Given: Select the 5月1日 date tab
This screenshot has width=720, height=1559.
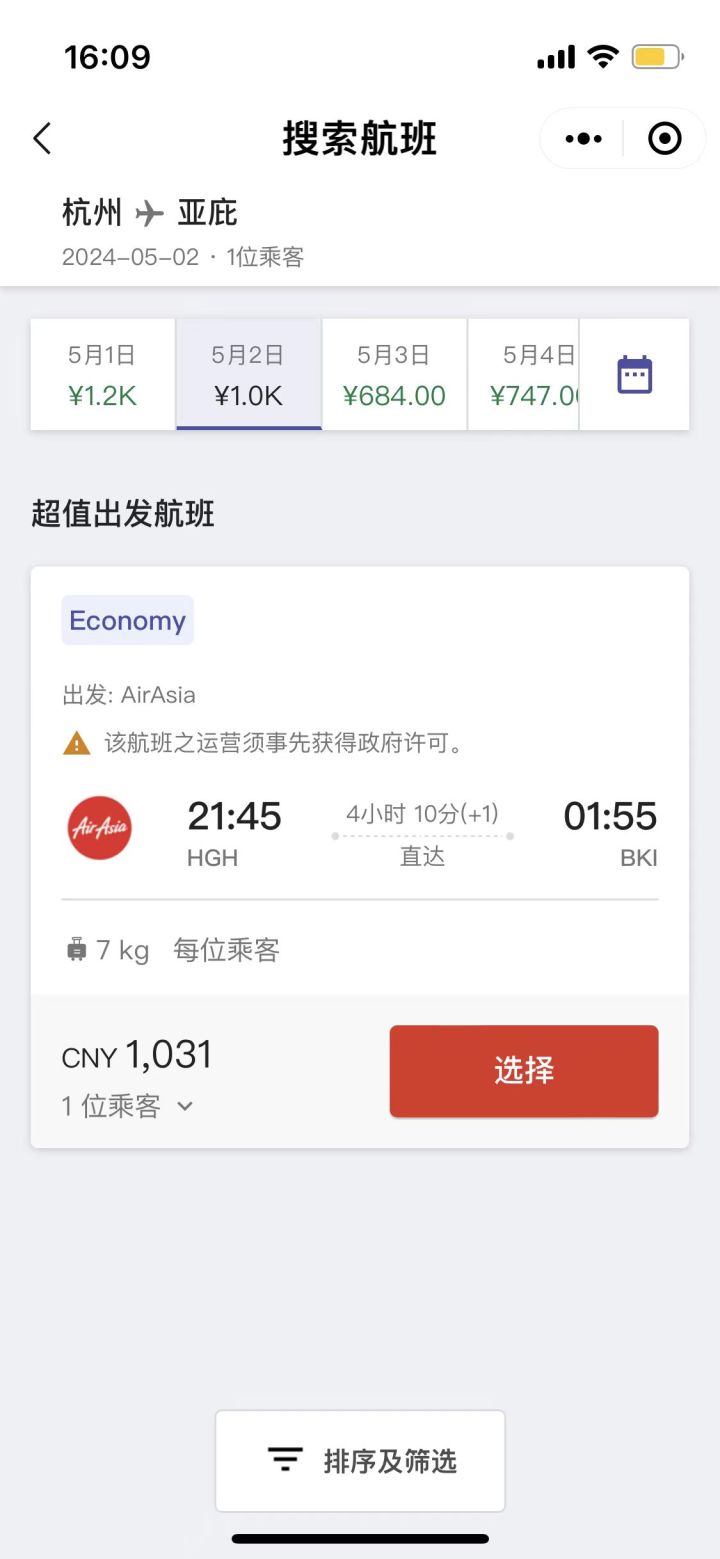Looking at the screenshot, I should point(103,375).
